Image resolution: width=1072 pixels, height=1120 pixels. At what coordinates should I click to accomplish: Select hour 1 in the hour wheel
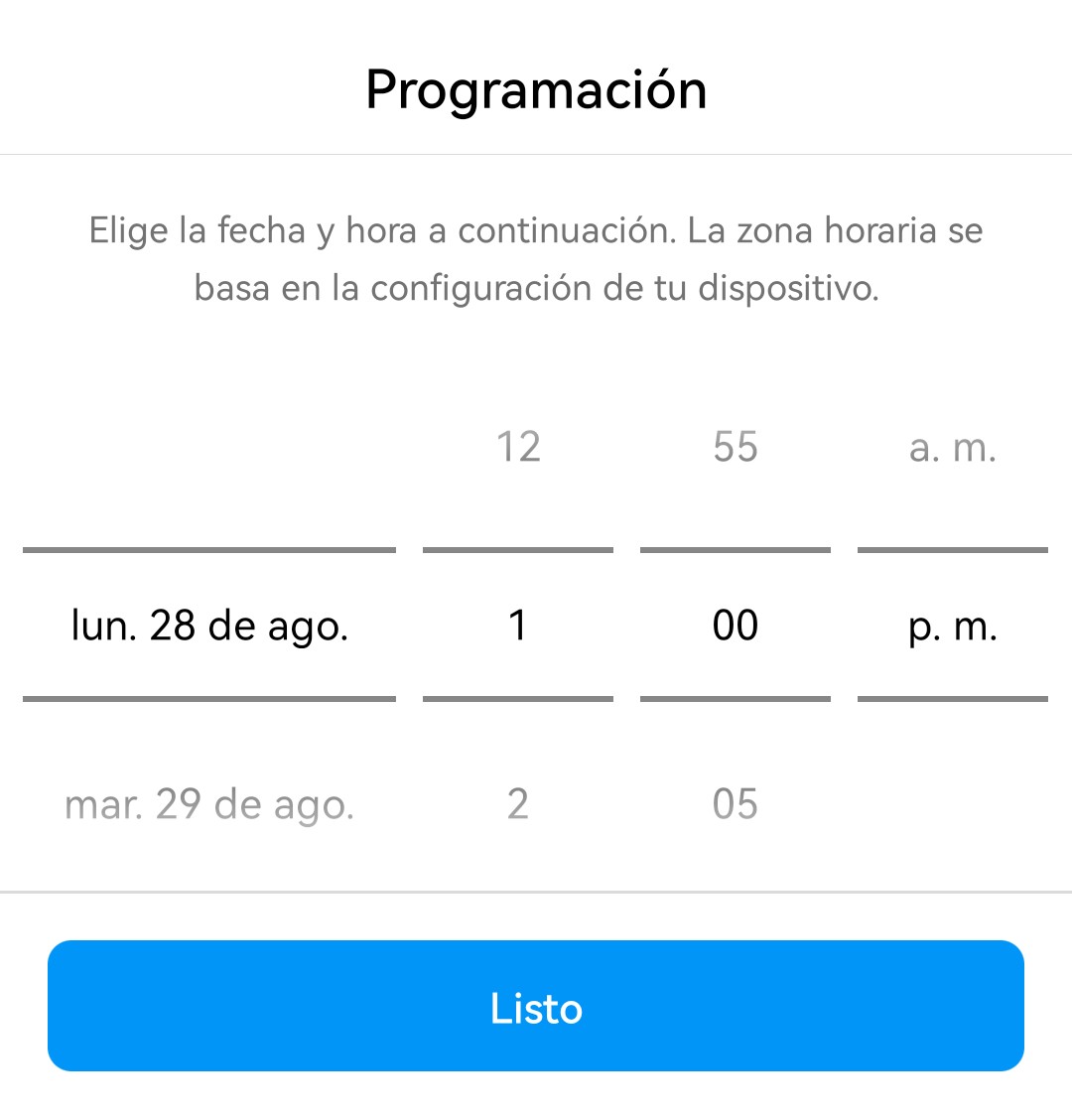point(517,626)
